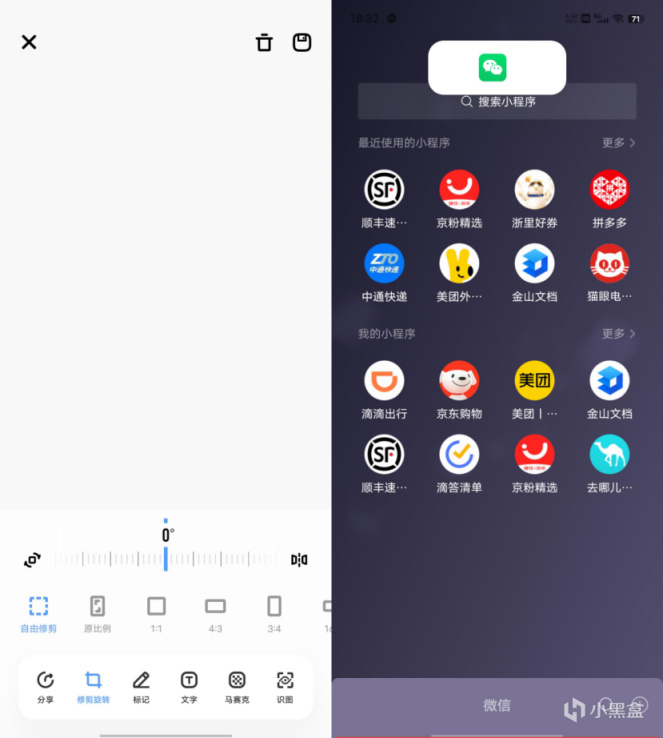Delete this screenshot via trash icon

pyautogui.click(x=264, y=42)
